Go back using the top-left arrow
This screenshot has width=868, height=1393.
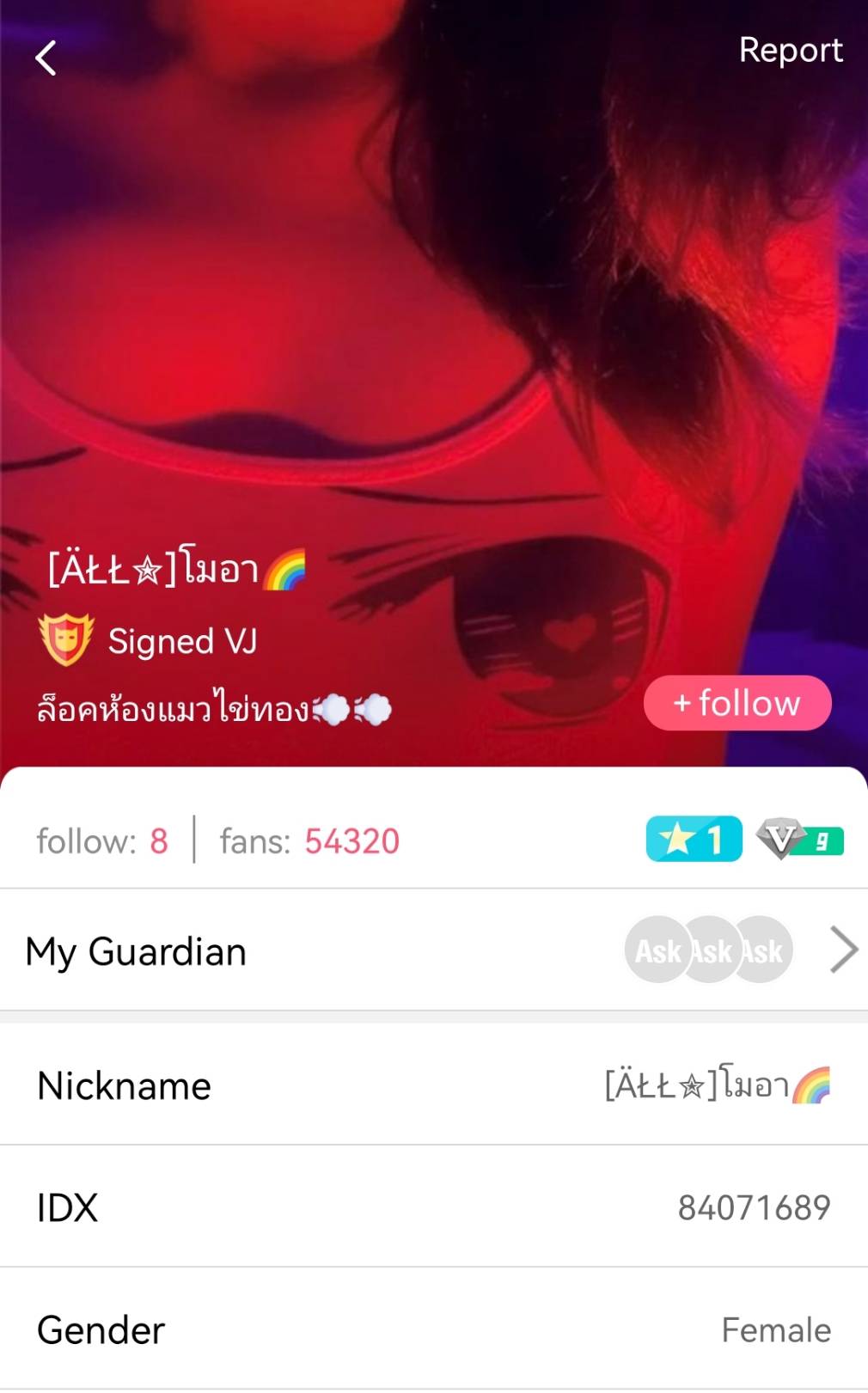tap(46, 58)
